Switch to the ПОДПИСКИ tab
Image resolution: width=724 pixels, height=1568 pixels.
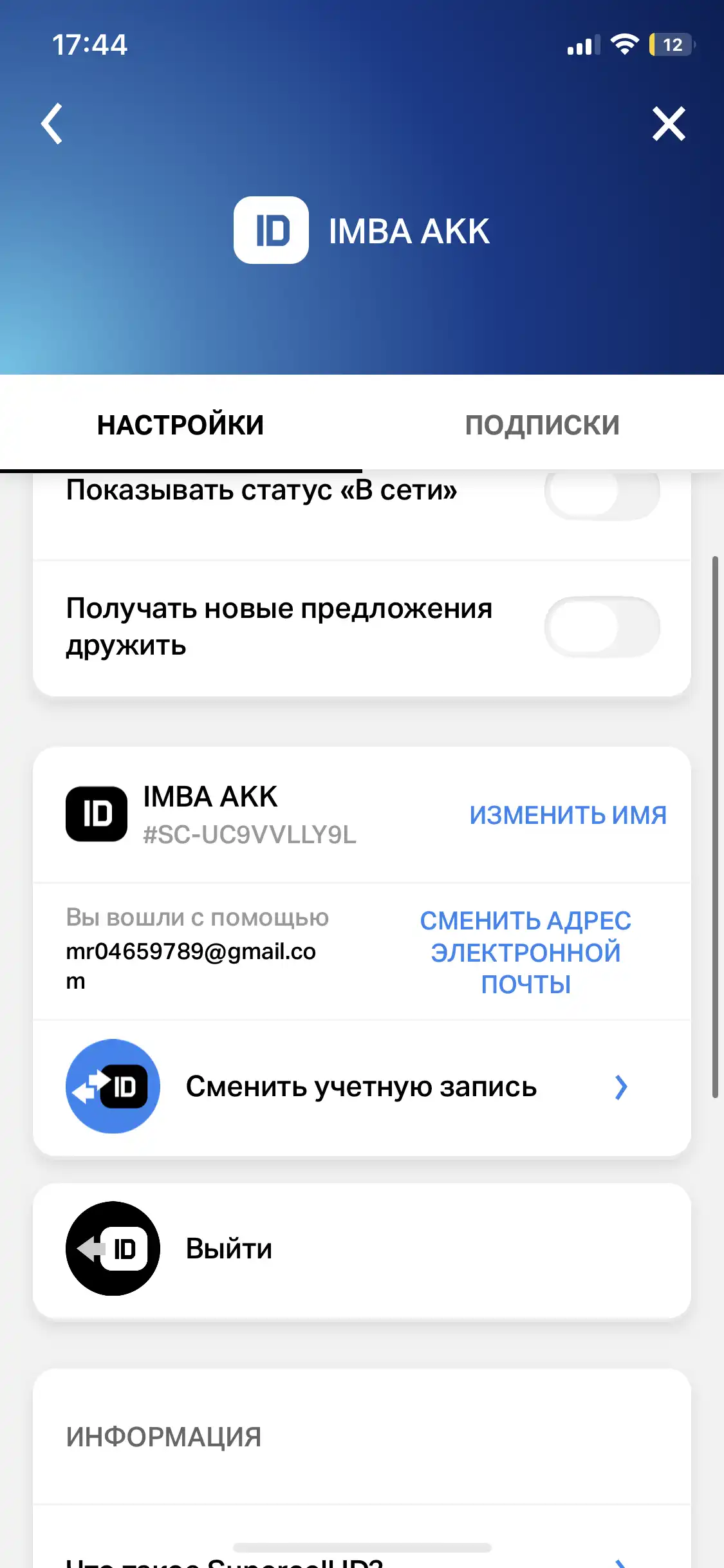click(543, 425)
